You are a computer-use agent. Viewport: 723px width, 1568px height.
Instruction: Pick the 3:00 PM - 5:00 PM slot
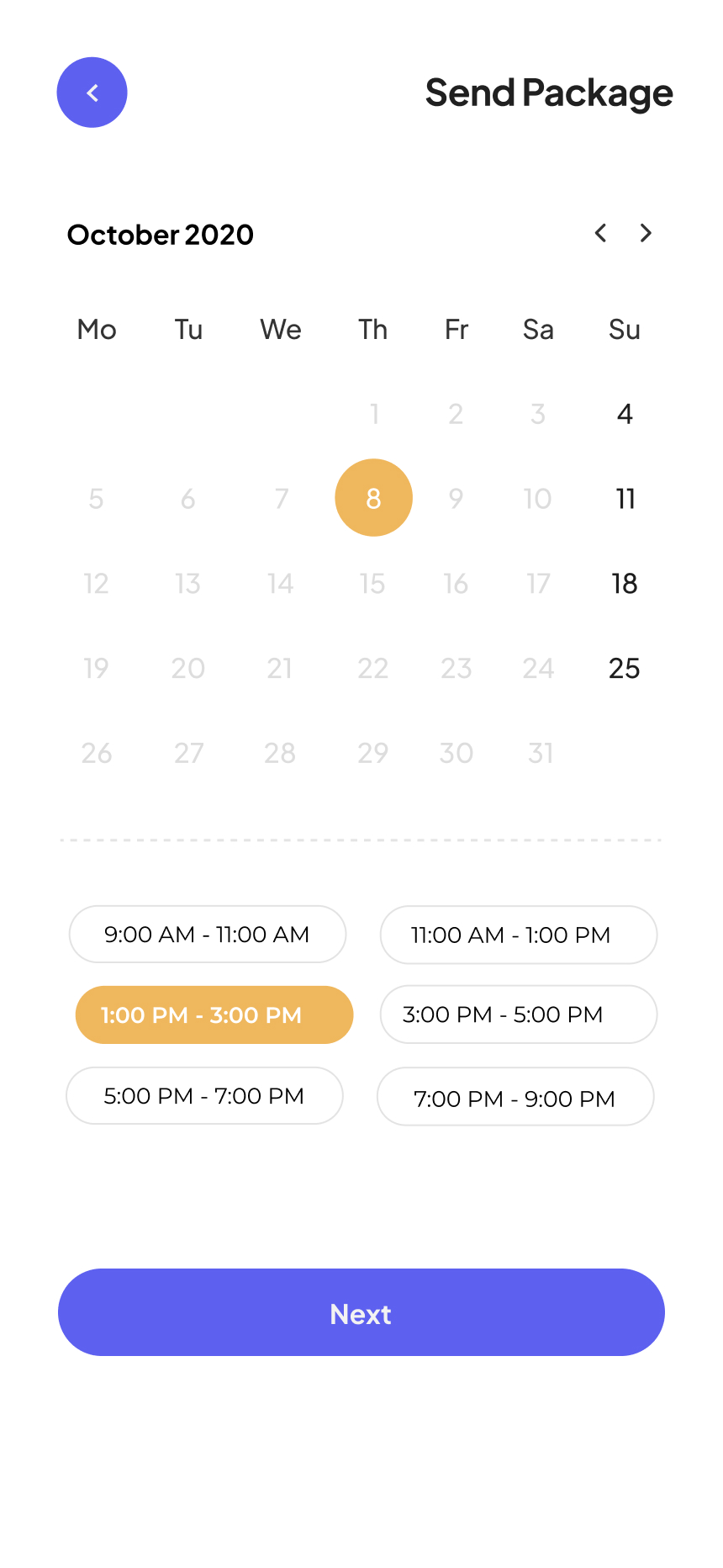[518, 1014]
